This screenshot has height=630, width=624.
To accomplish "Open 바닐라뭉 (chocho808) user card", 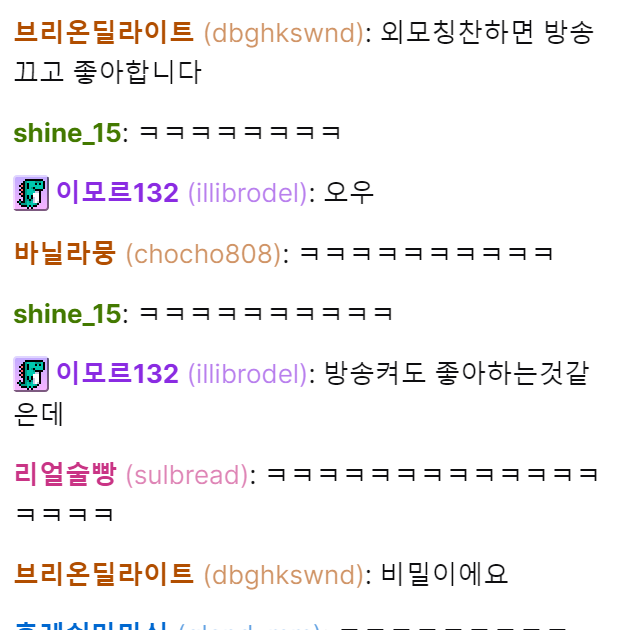I will pyautogui.click(x=147, y=254).
